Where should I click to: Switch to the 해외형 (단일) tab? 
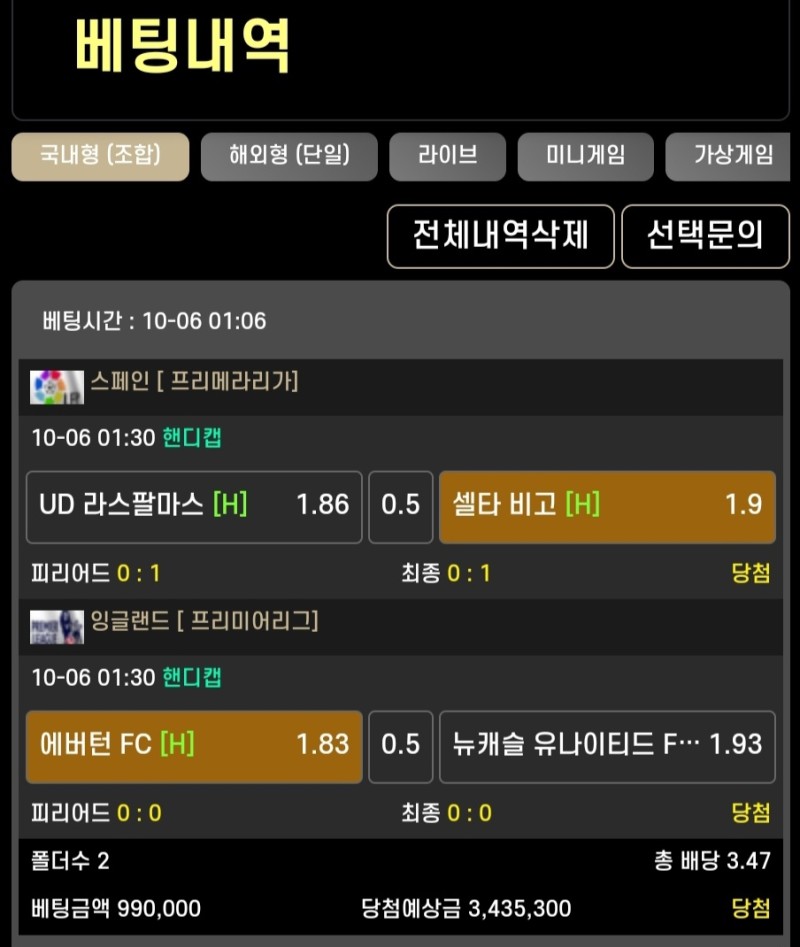tap(289, 156)
